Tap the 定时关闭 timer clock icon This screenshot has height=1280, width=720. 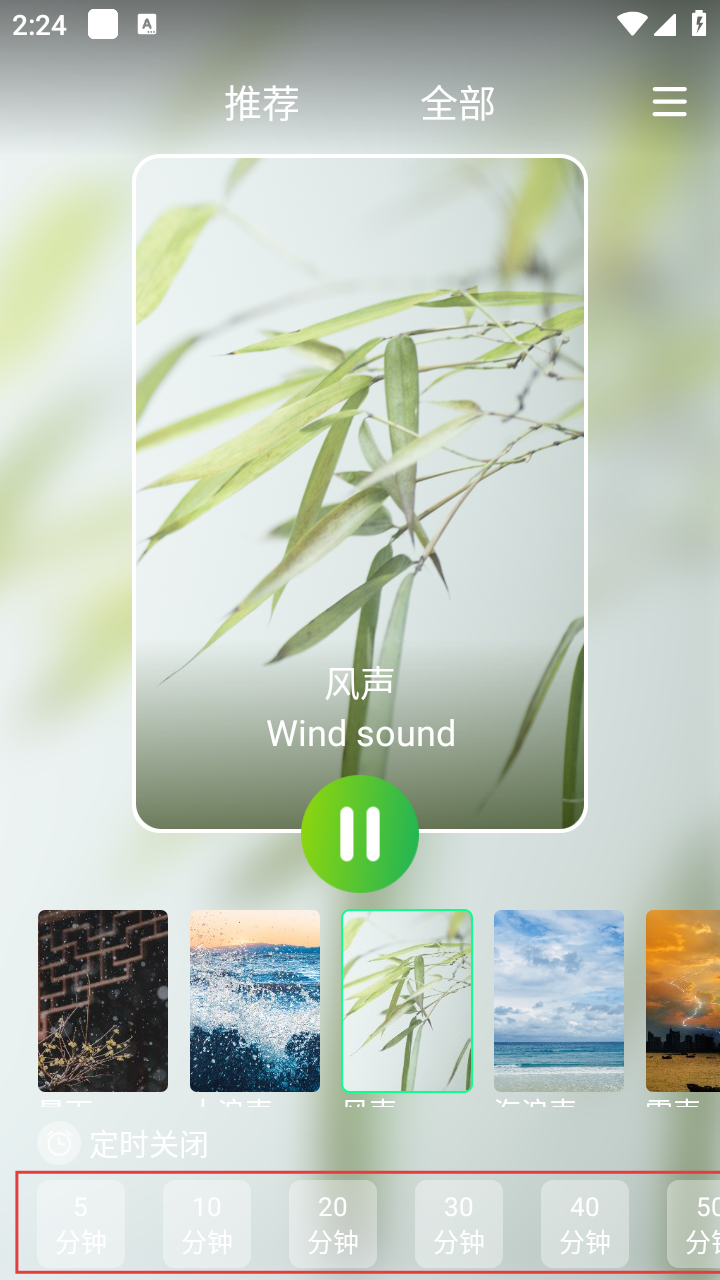pyautogui.click(x=59, y=1143)
